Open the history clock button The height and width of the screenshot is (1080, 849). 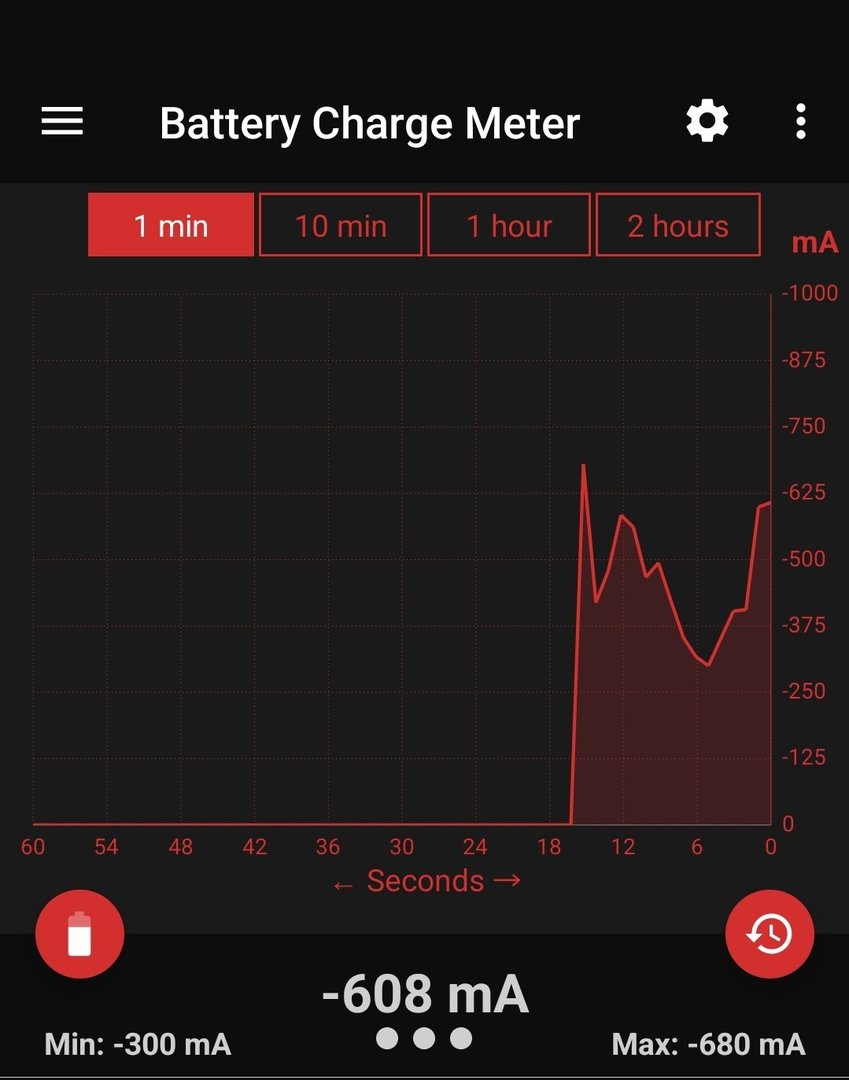[769, 934]
